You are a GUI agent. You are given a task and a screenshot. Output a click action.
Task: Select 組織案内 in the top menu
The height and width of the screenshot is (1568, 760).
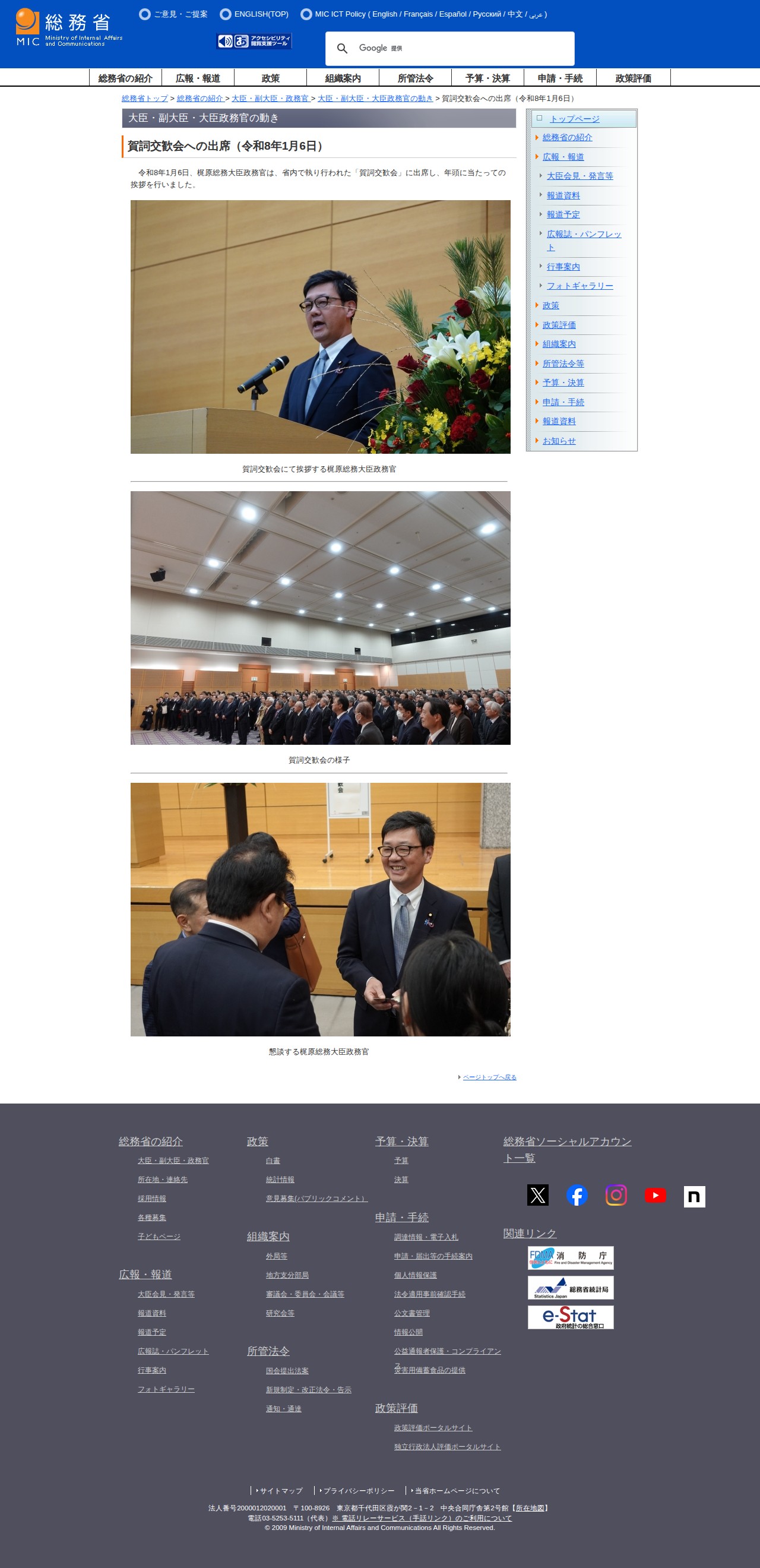pyautogui.click(x=343, y=78)
